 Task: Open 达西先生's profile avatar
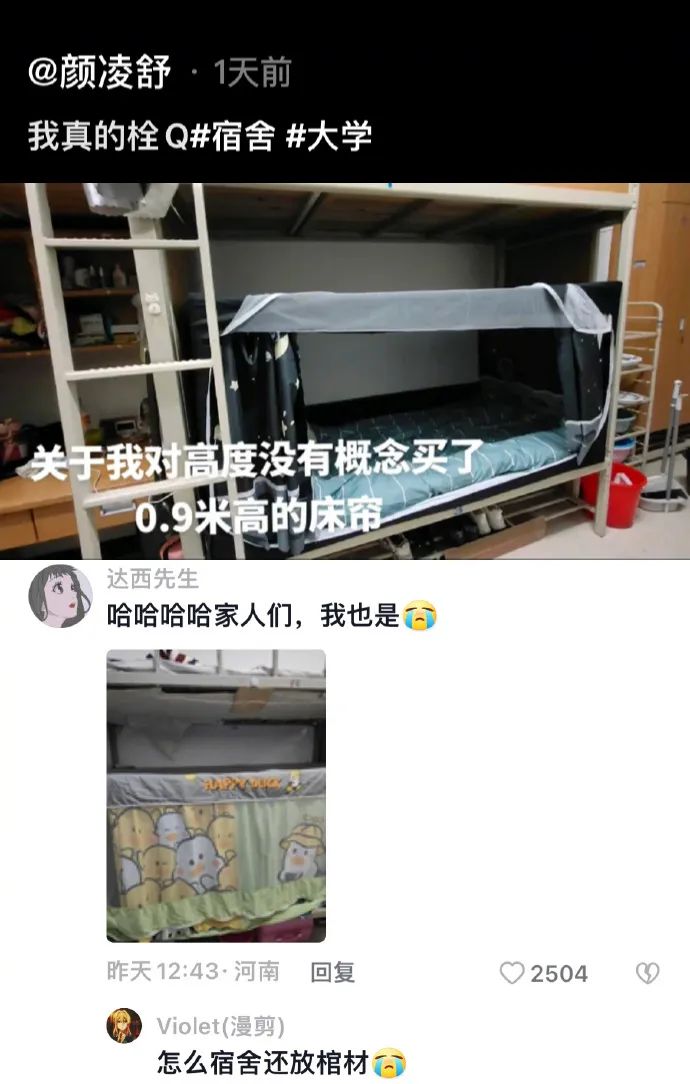61,597
